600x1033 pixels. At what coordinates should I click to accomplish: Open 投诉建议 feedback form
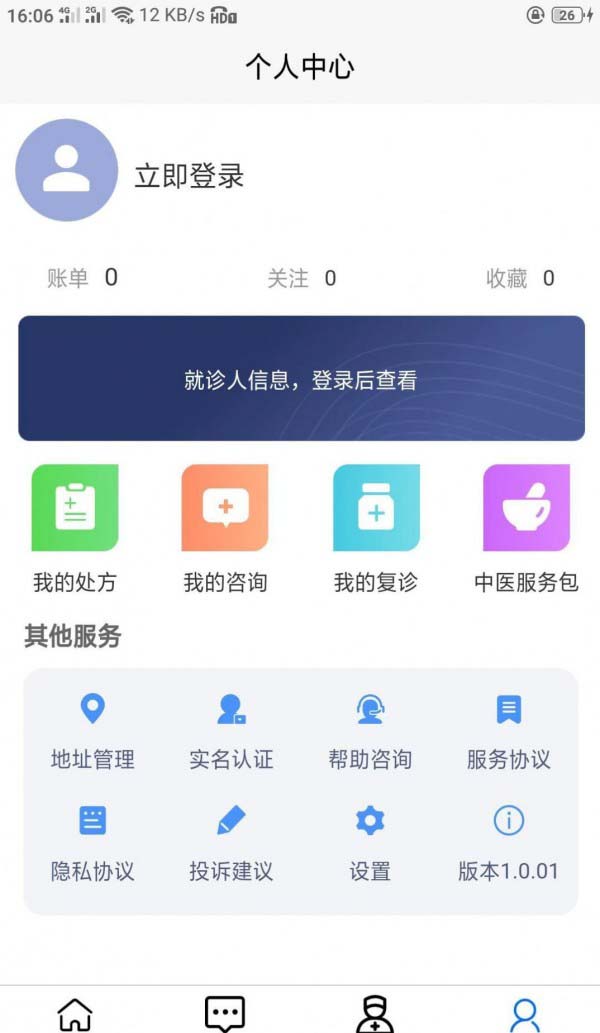click(x=231, y=845)
